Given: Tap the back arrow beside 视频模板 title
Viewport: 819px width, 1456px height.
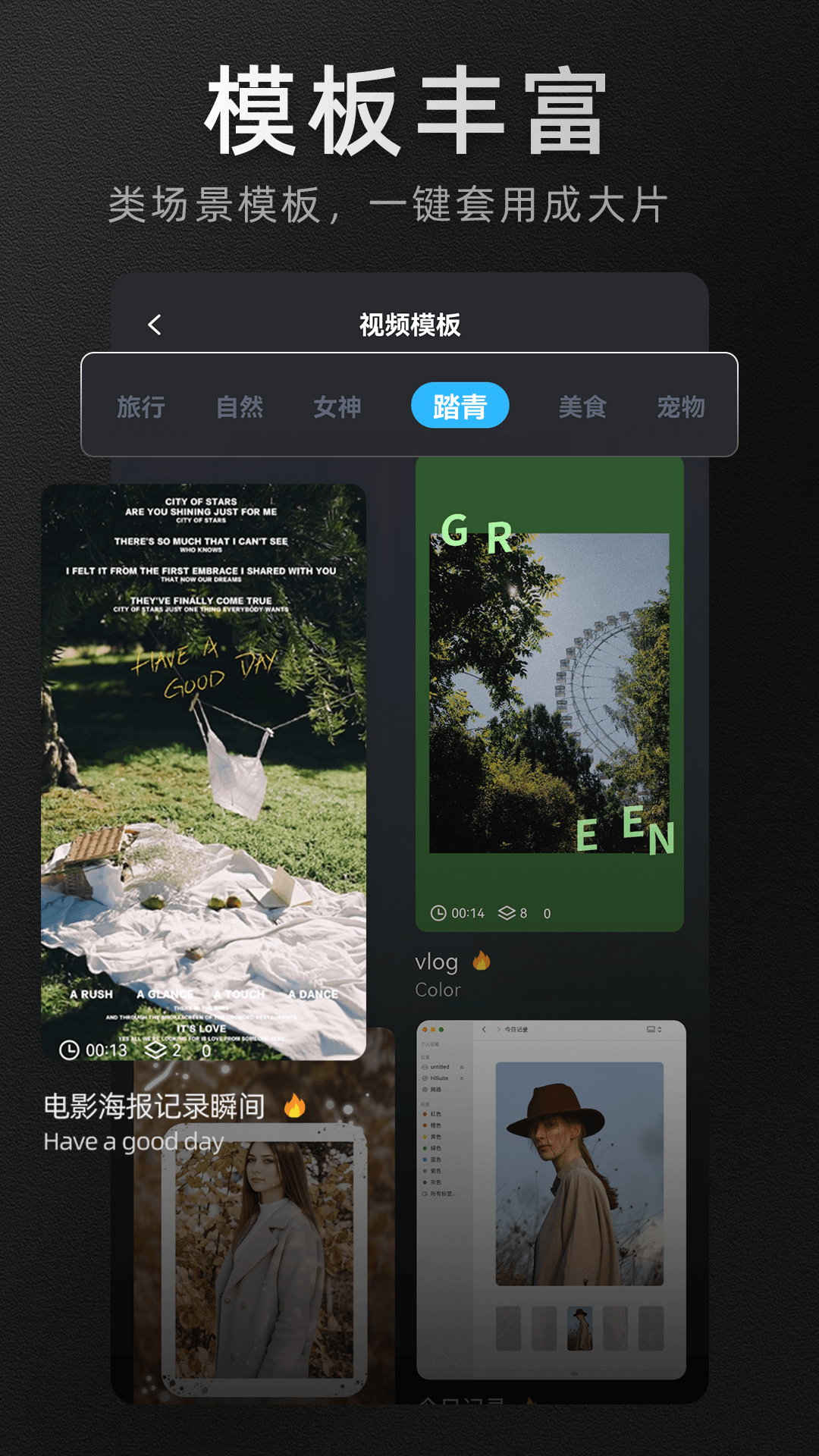Looking at the screenshot, I should pyautogui.click(x=155, y=325).
